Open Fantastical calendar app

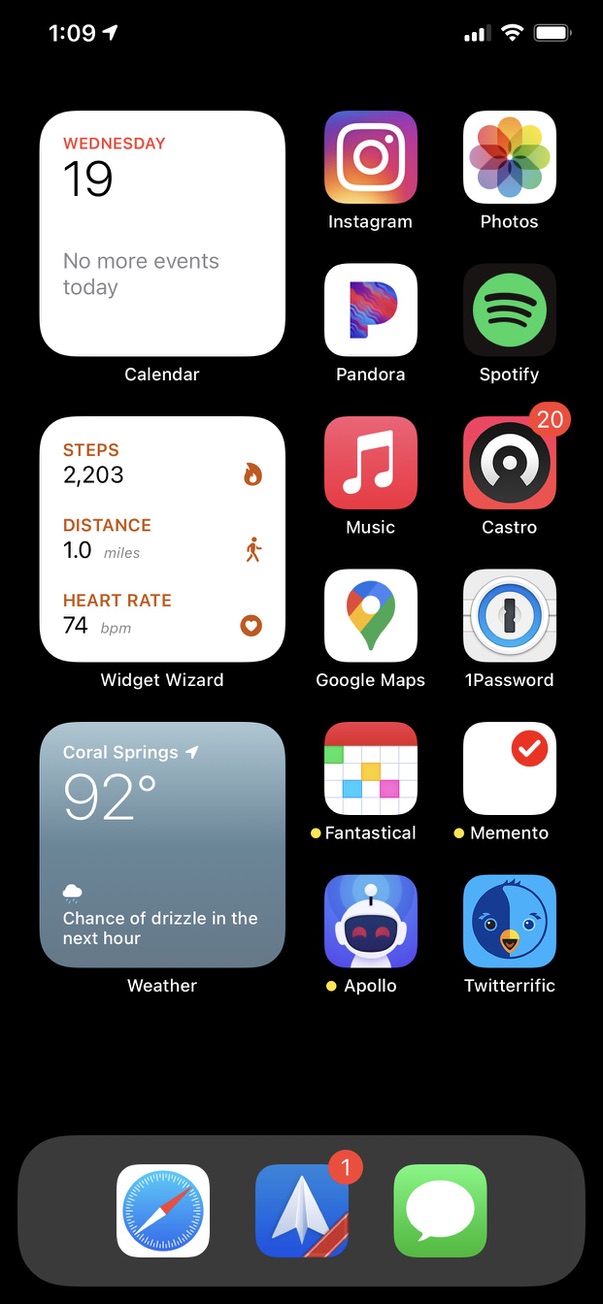click(x=370, y=768)
